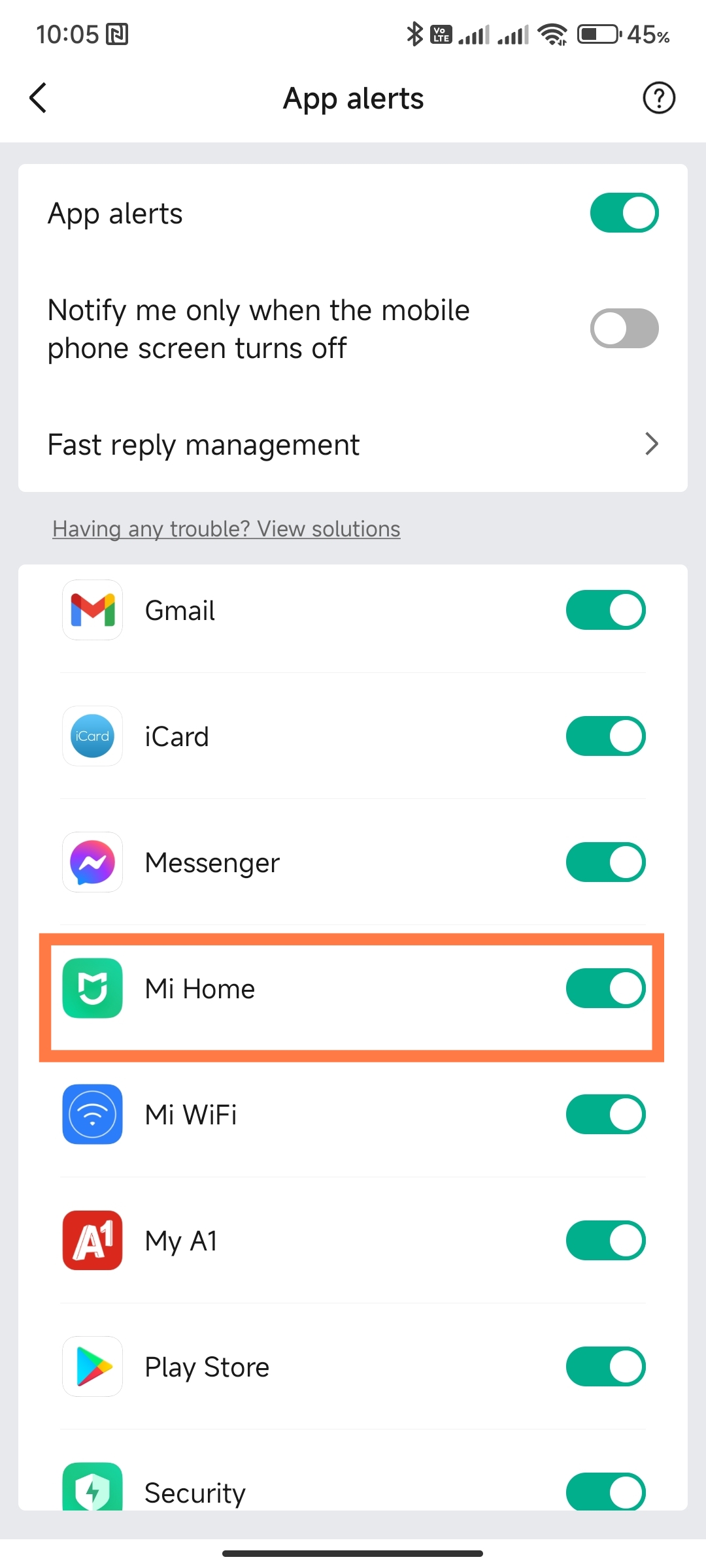This screenshot has width=706, height=1568.
Task: Toggle Security app alerts
Action: (x=605, y=1491)
